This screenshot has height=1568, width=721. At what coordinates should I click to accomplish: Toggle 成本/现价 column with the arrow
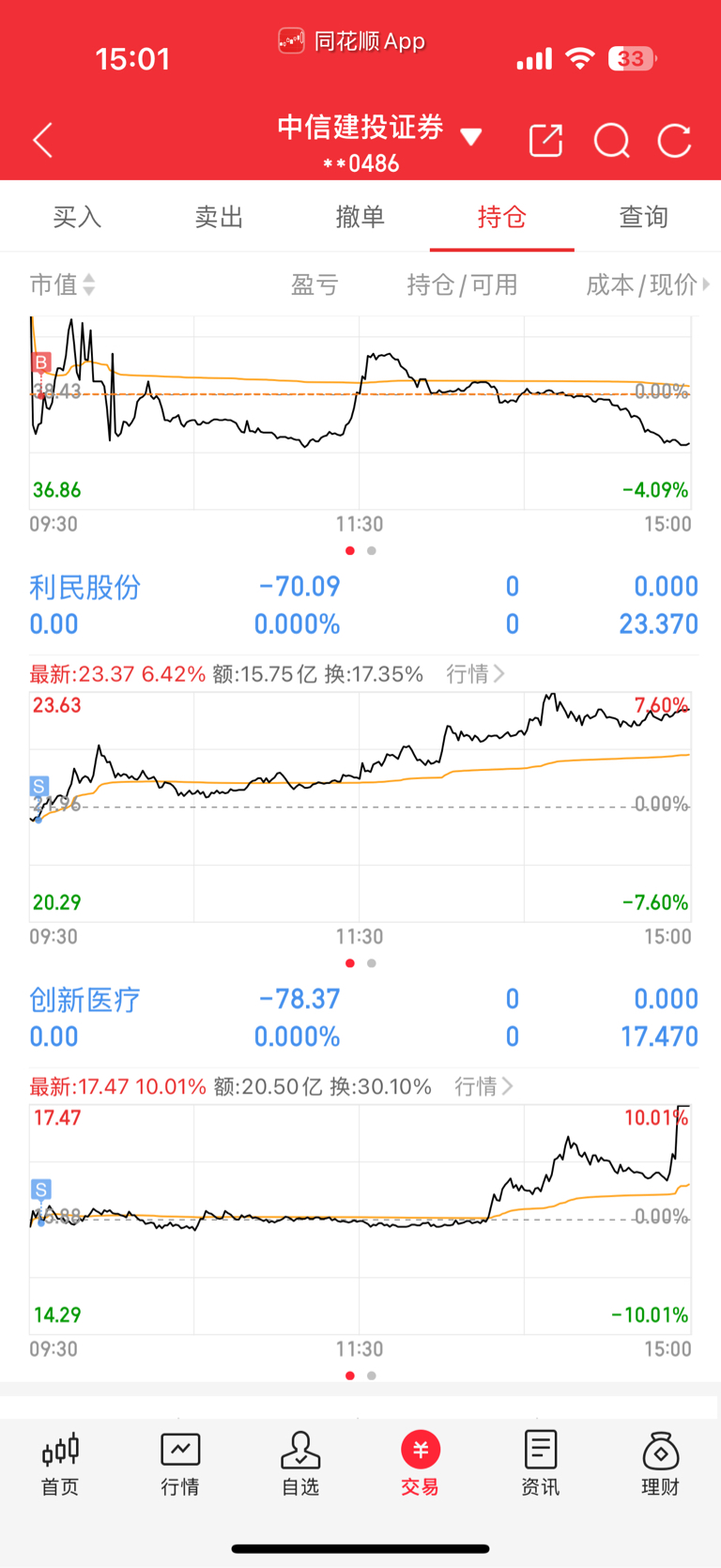[x=706, y=284]
